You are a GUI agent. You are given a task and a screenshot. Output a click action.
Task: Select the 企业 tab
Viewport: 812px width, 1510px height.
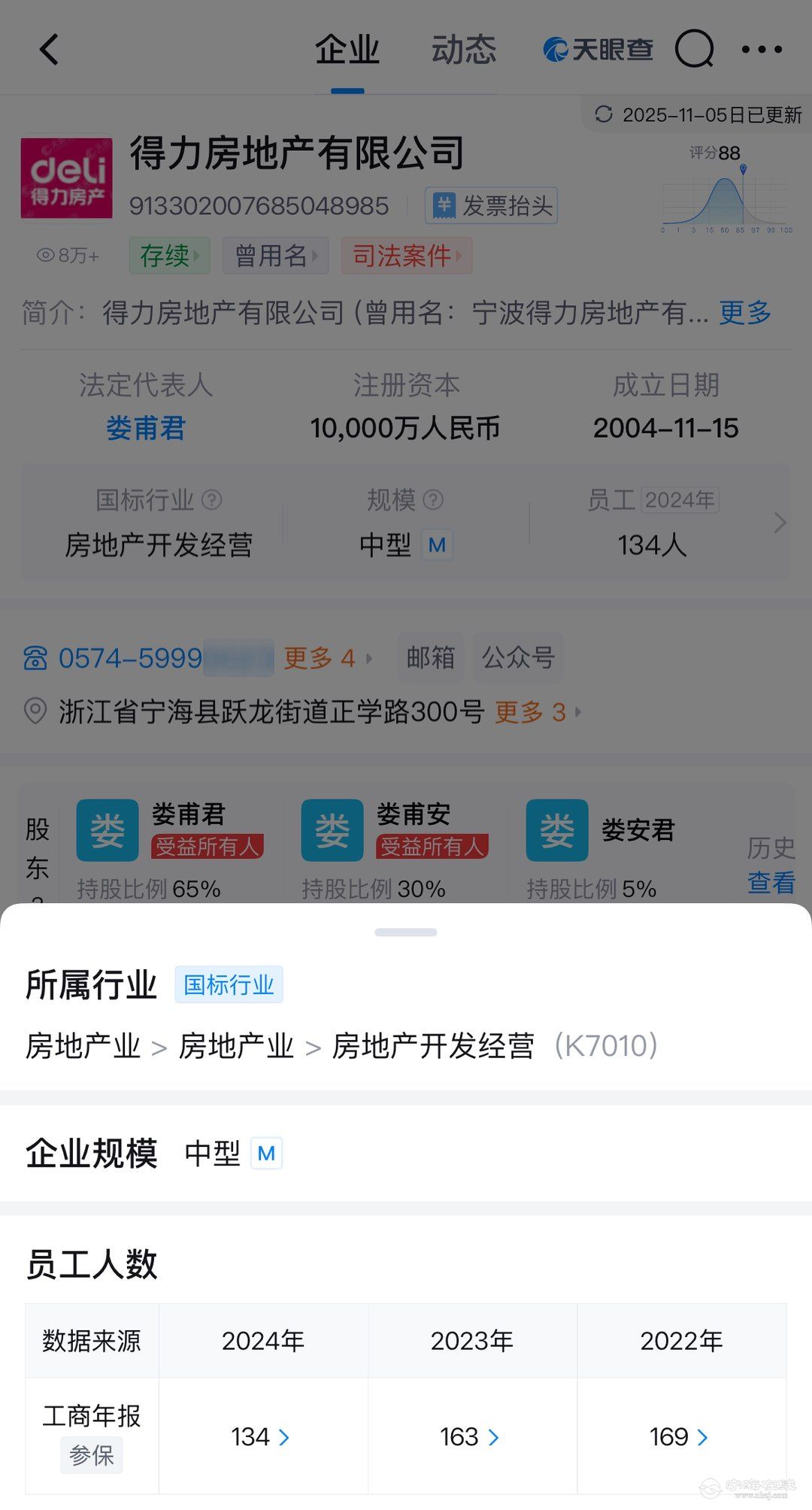[x=347, y=49]
